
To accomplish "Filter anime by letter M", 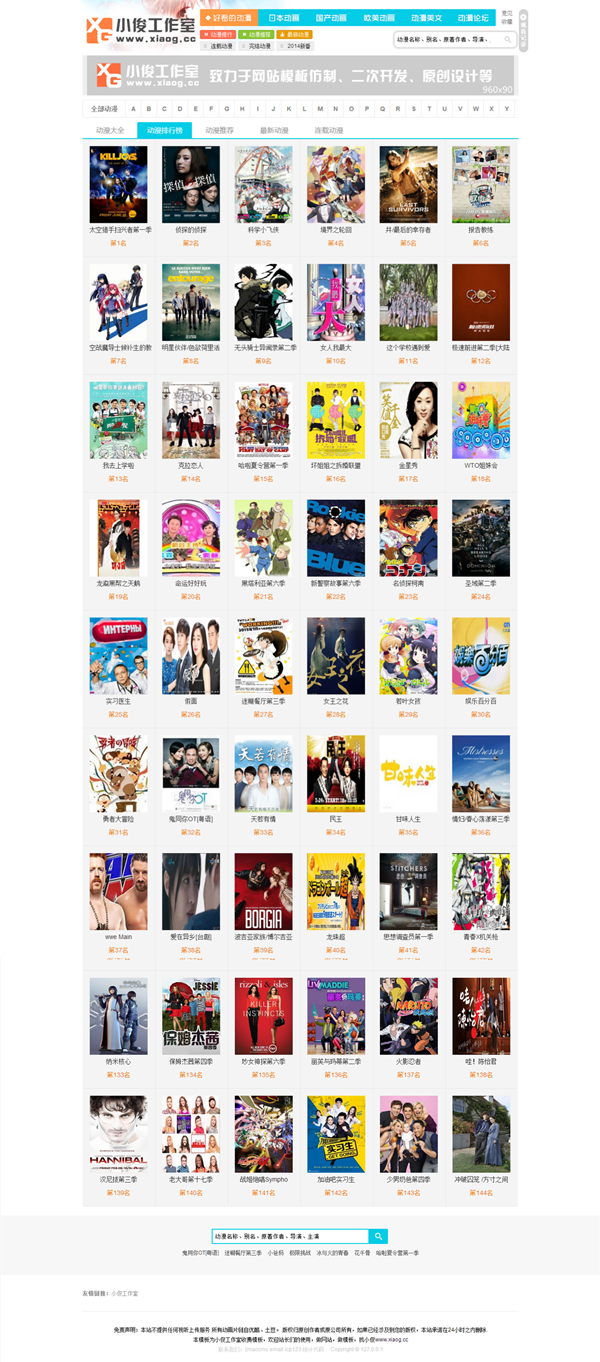I will pyautogui.click(x=320, y=109).
